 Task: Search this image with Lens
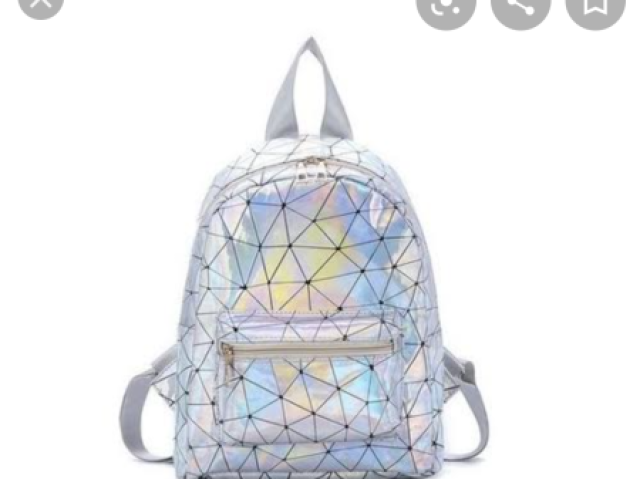(446, 6)
